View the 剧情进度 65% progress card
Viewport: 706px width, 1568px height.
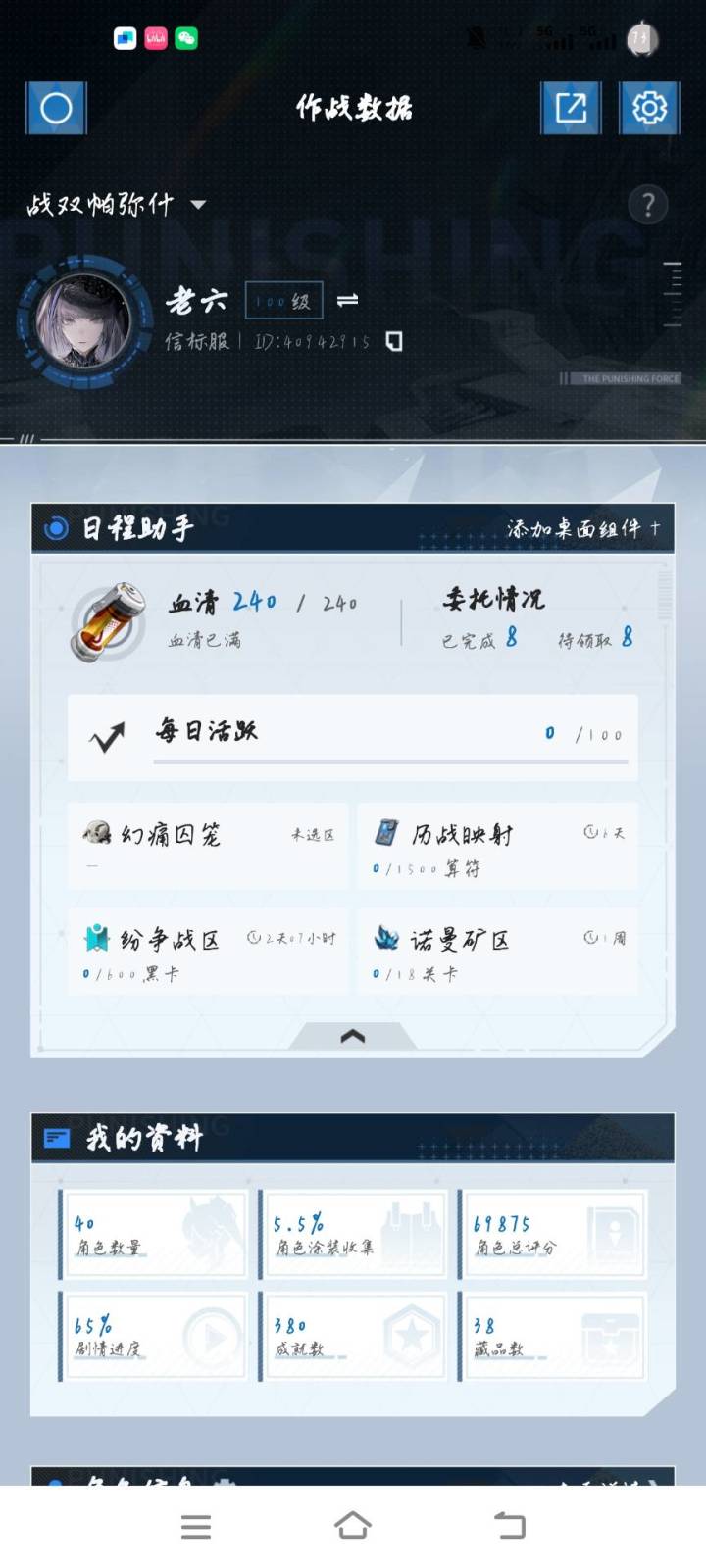(155, 1335)
